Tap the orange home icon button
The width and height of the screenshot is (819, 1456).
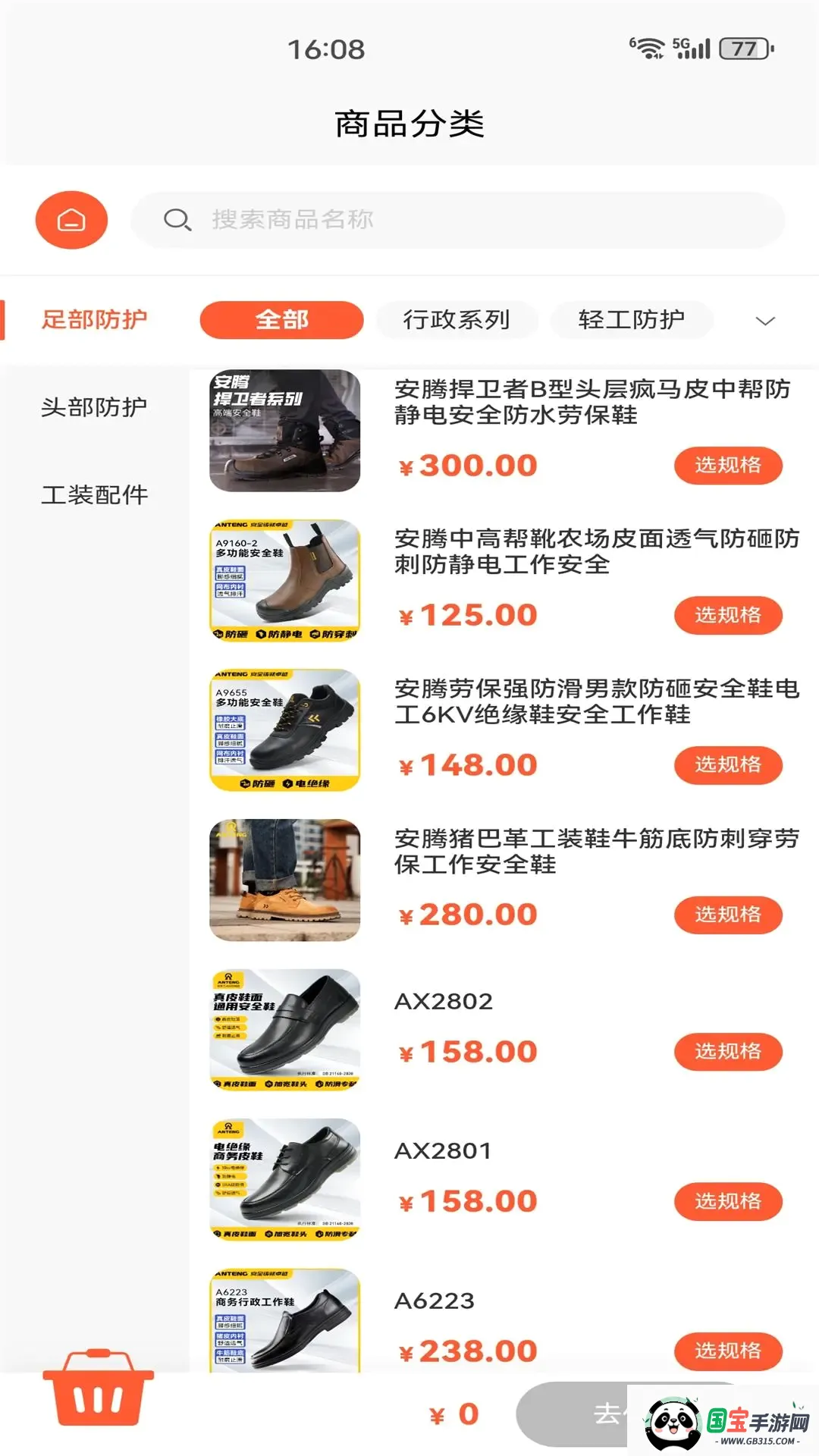[x=71, y=220]
